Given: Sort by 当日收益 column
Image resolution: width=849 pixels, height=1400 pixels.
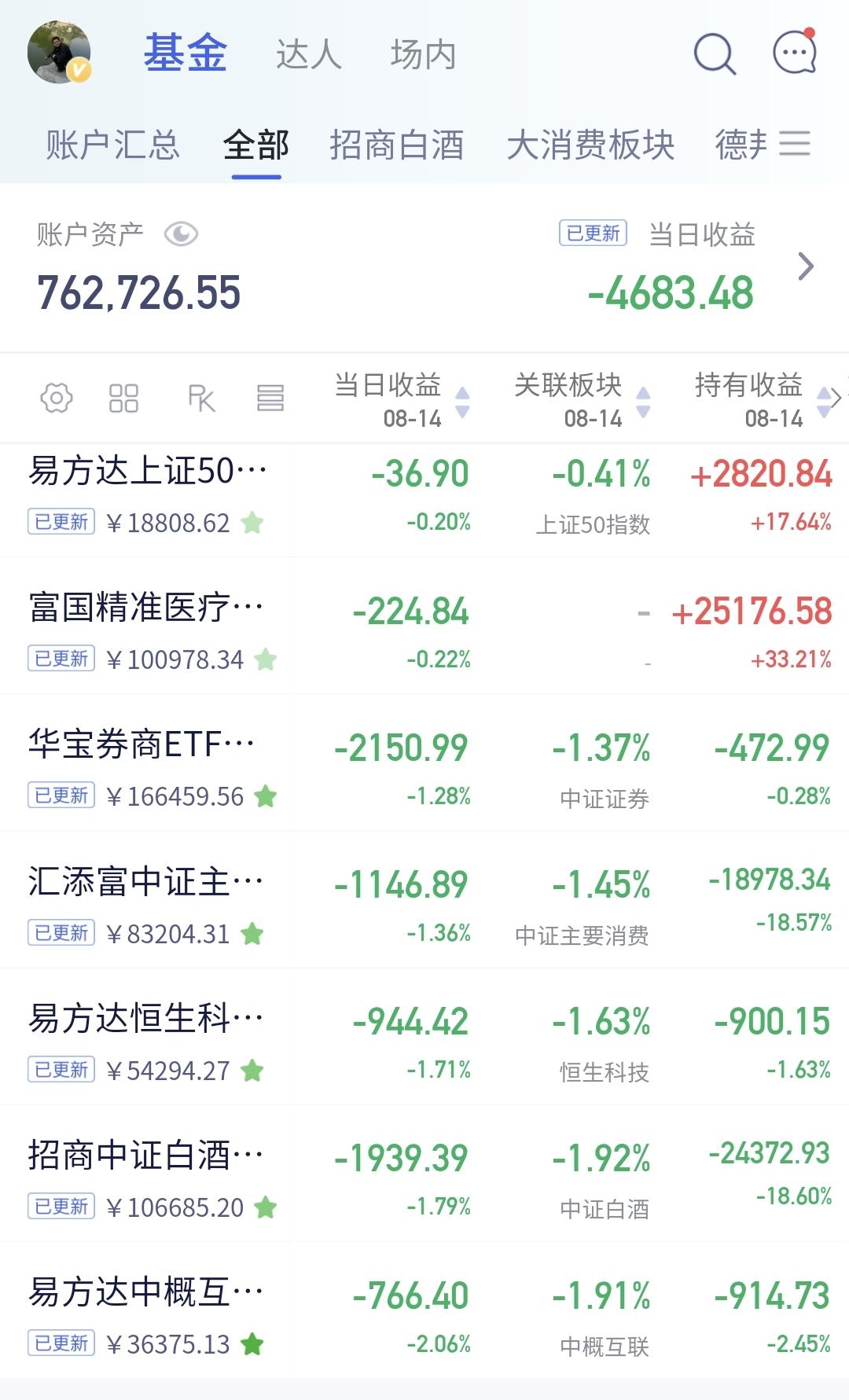Looking at the screenshot, I should pyautogui.click(x=402, y=400).
